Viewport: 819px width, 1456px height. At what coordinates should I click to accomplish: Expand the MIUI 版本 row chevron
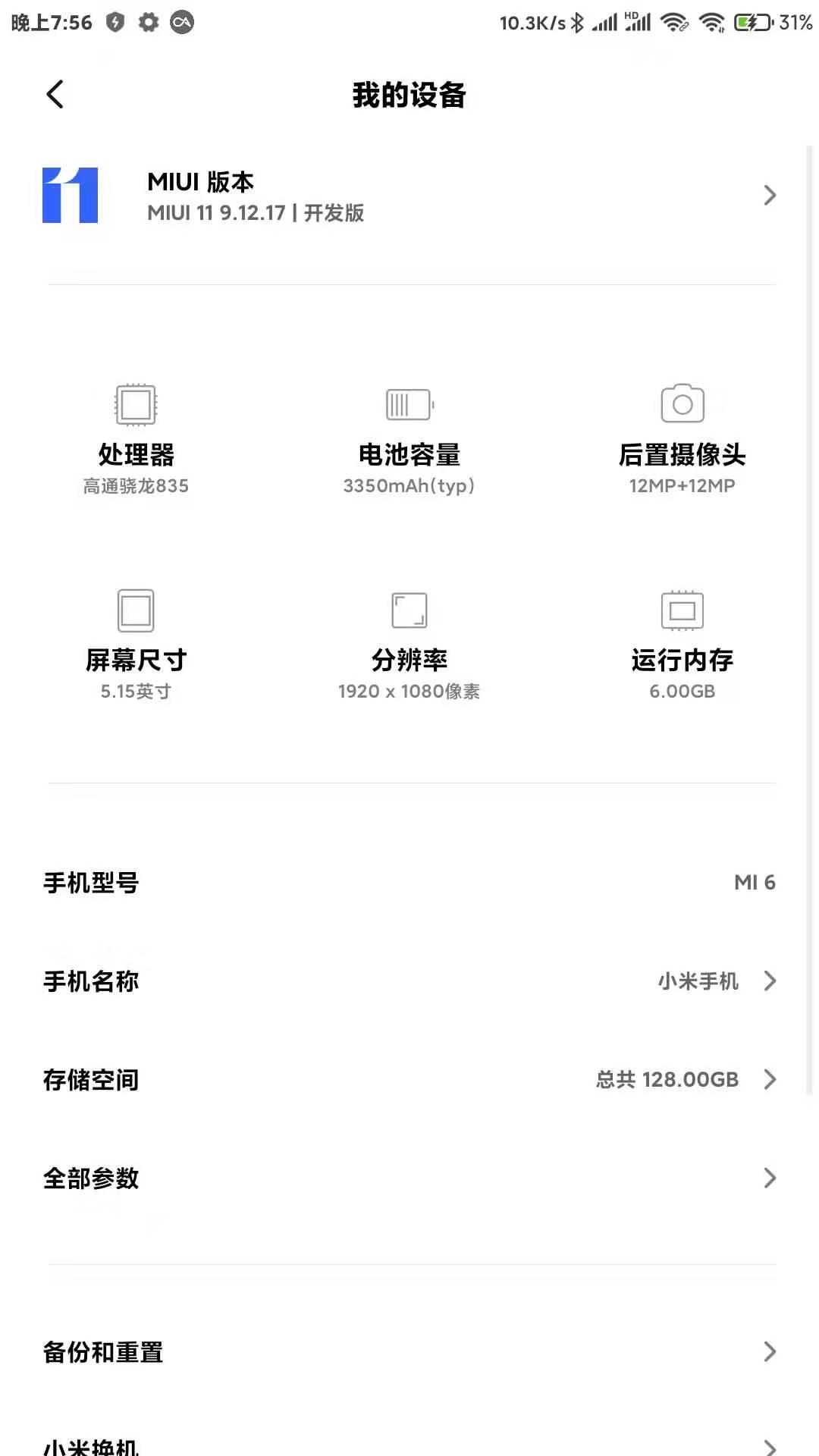coord(769,195)
